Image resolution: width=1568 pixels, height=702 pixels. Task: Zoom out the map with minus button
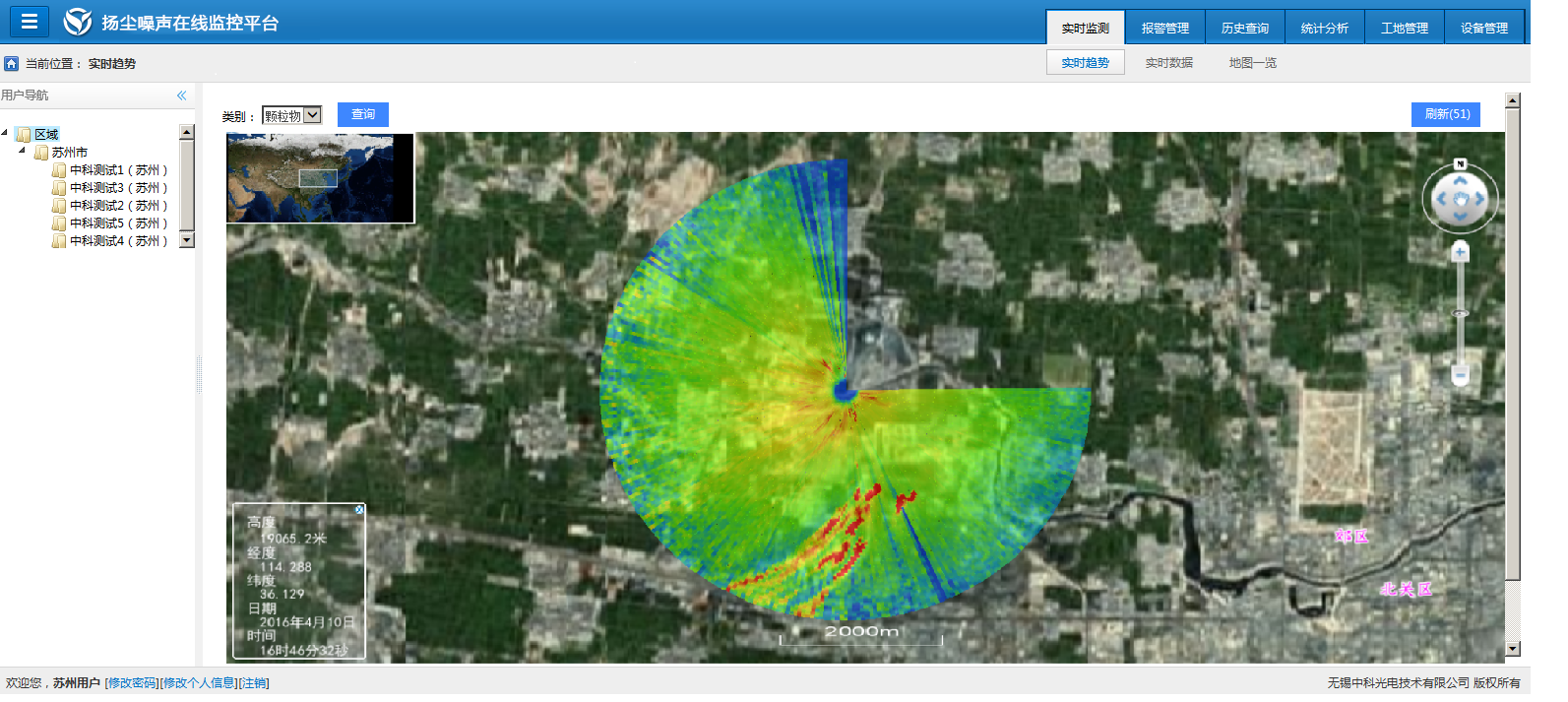(x=1460, y=375)
